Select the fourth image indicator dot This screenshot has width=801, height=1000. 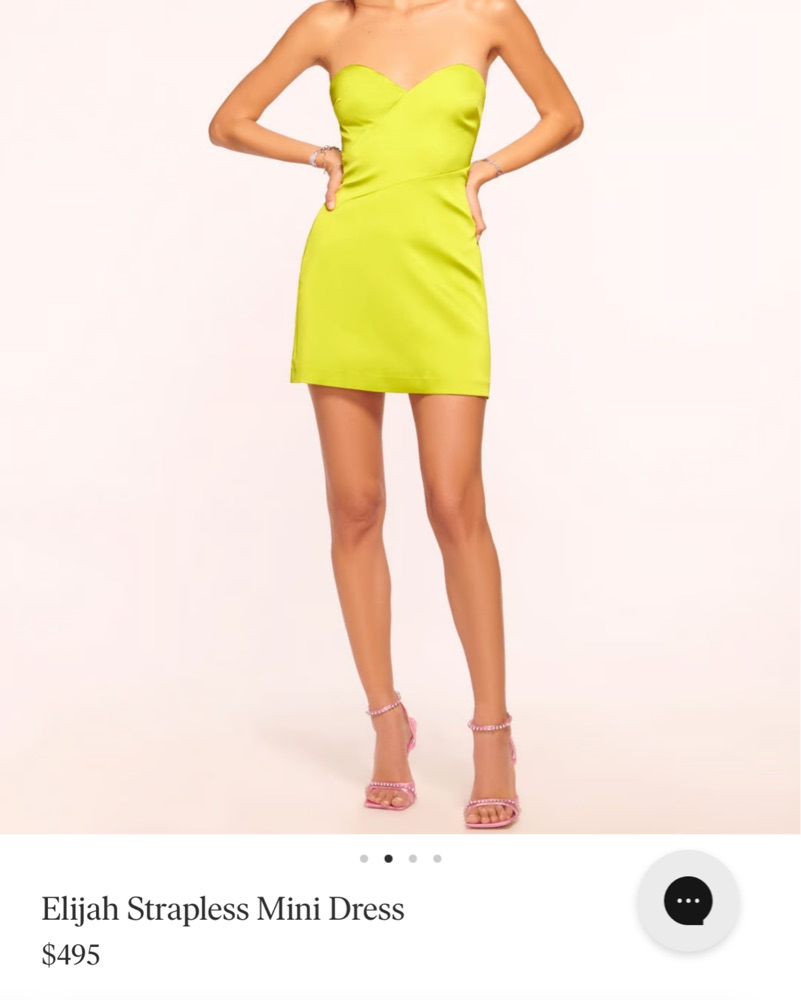(437, 858)
